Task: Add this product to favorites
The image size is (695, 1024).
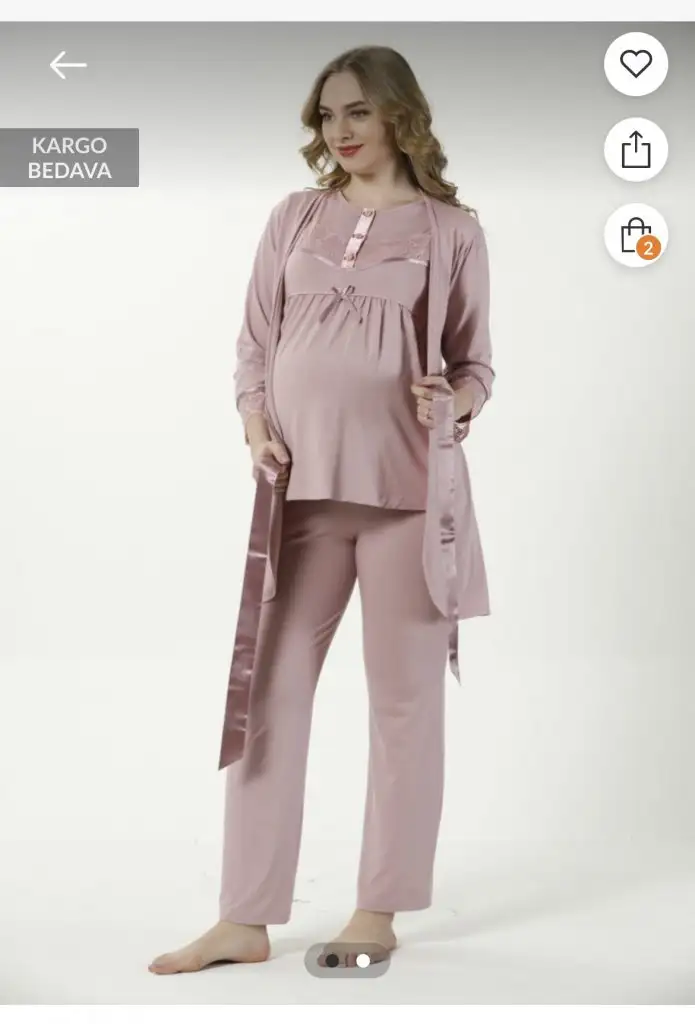Action: (x=636, y=65)
